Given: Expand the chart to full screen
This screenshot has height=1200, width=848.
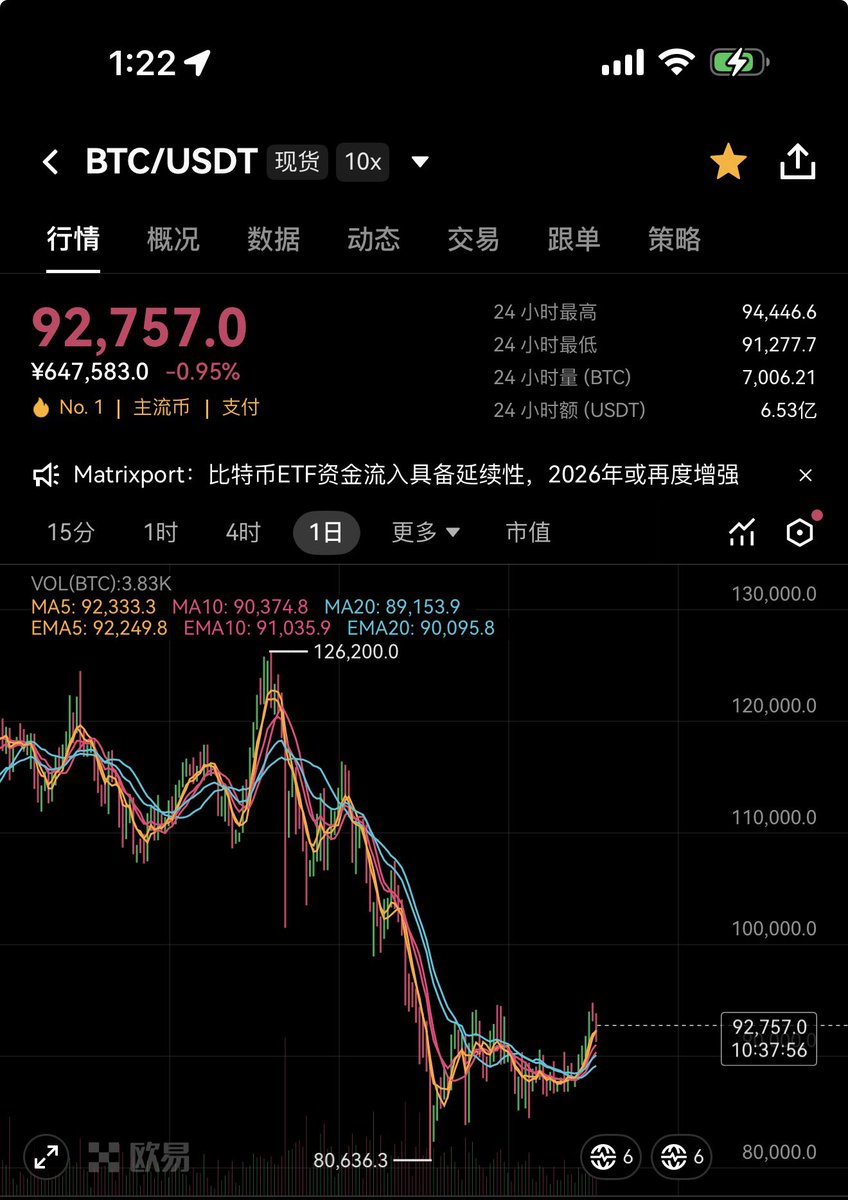Looking at the screenshot, I should 46,1158.
